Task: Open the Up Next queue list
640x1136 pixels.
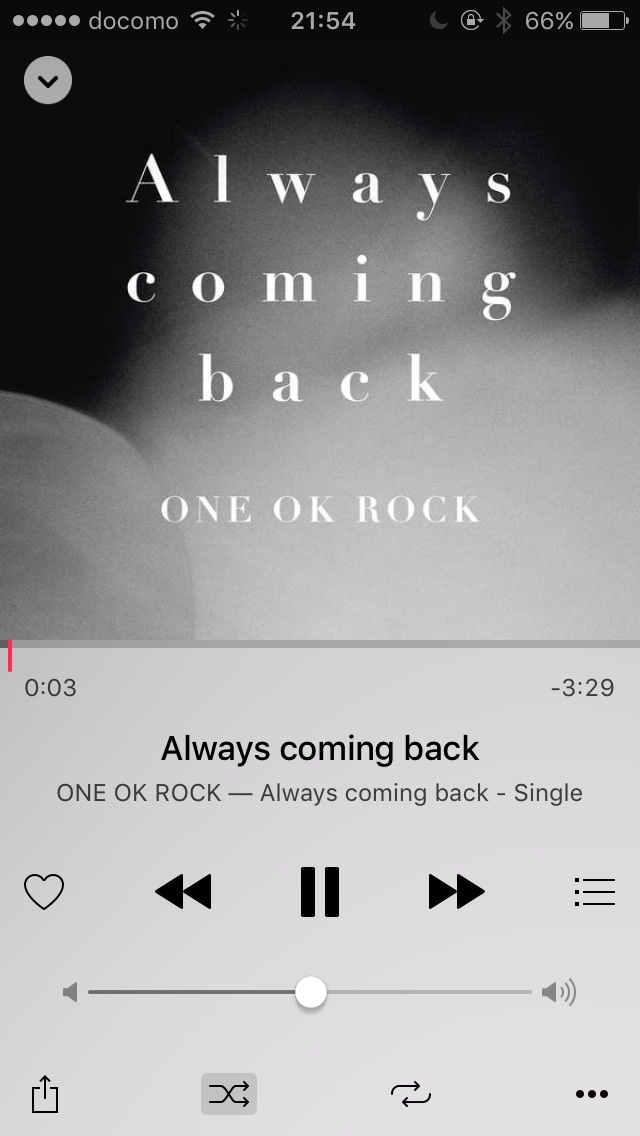Action: click(595, 892)
